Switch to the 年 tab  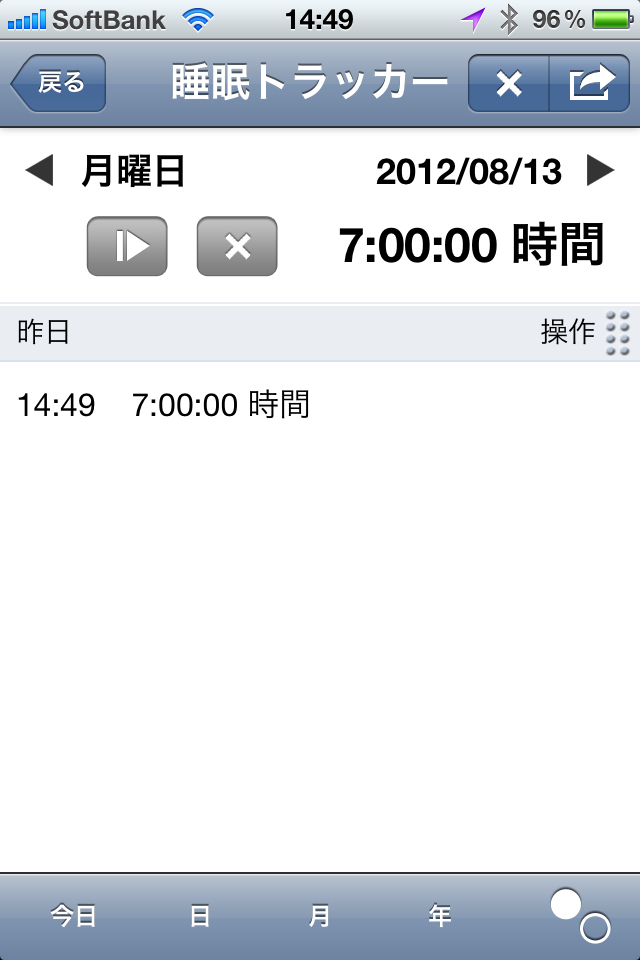(440, 916)
